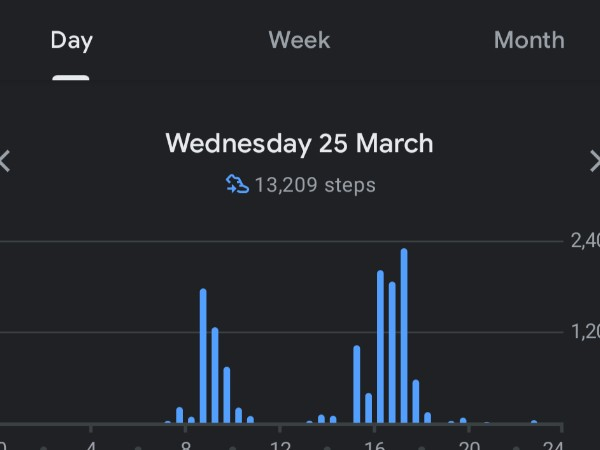
Task: Switch to the Day tab
Action: pos(71,41)
